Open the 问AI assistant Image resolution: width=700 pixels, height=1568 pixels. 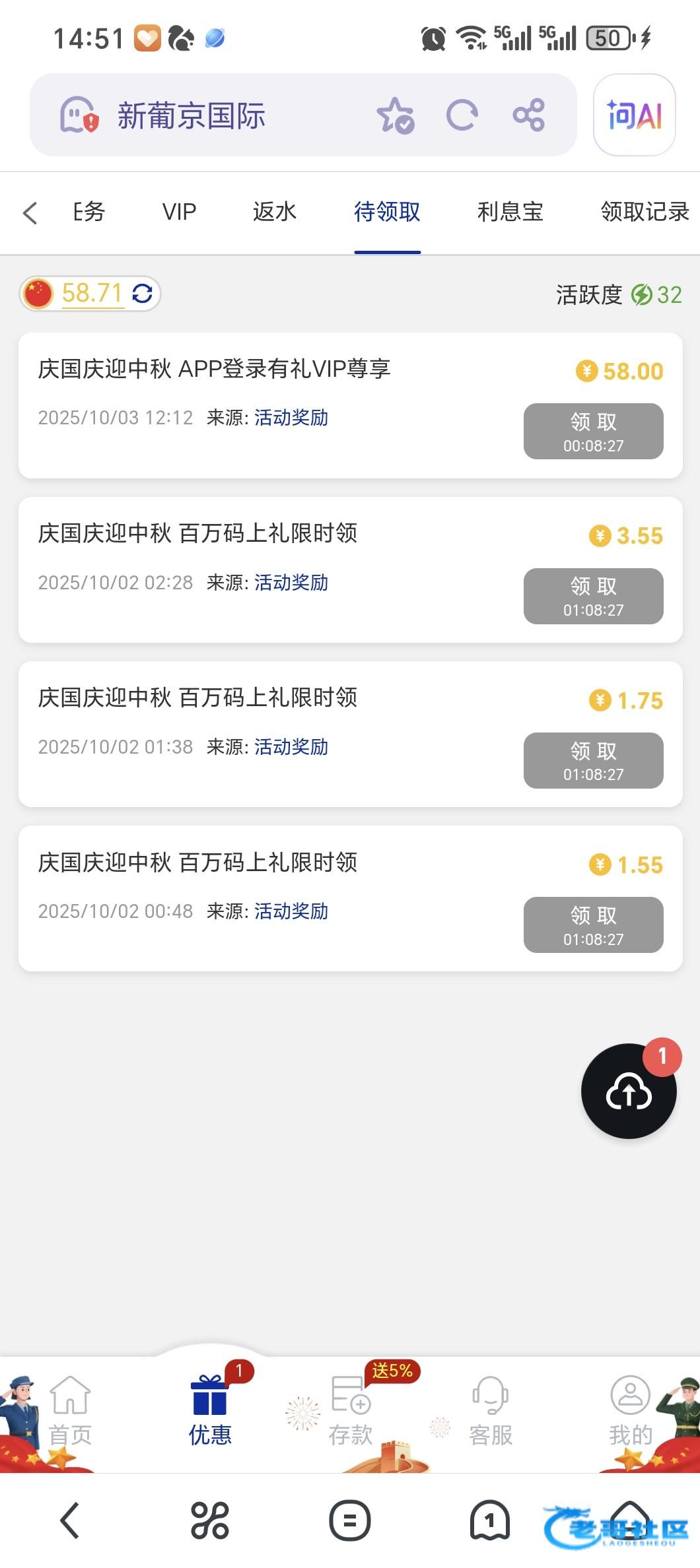[634, 115]
